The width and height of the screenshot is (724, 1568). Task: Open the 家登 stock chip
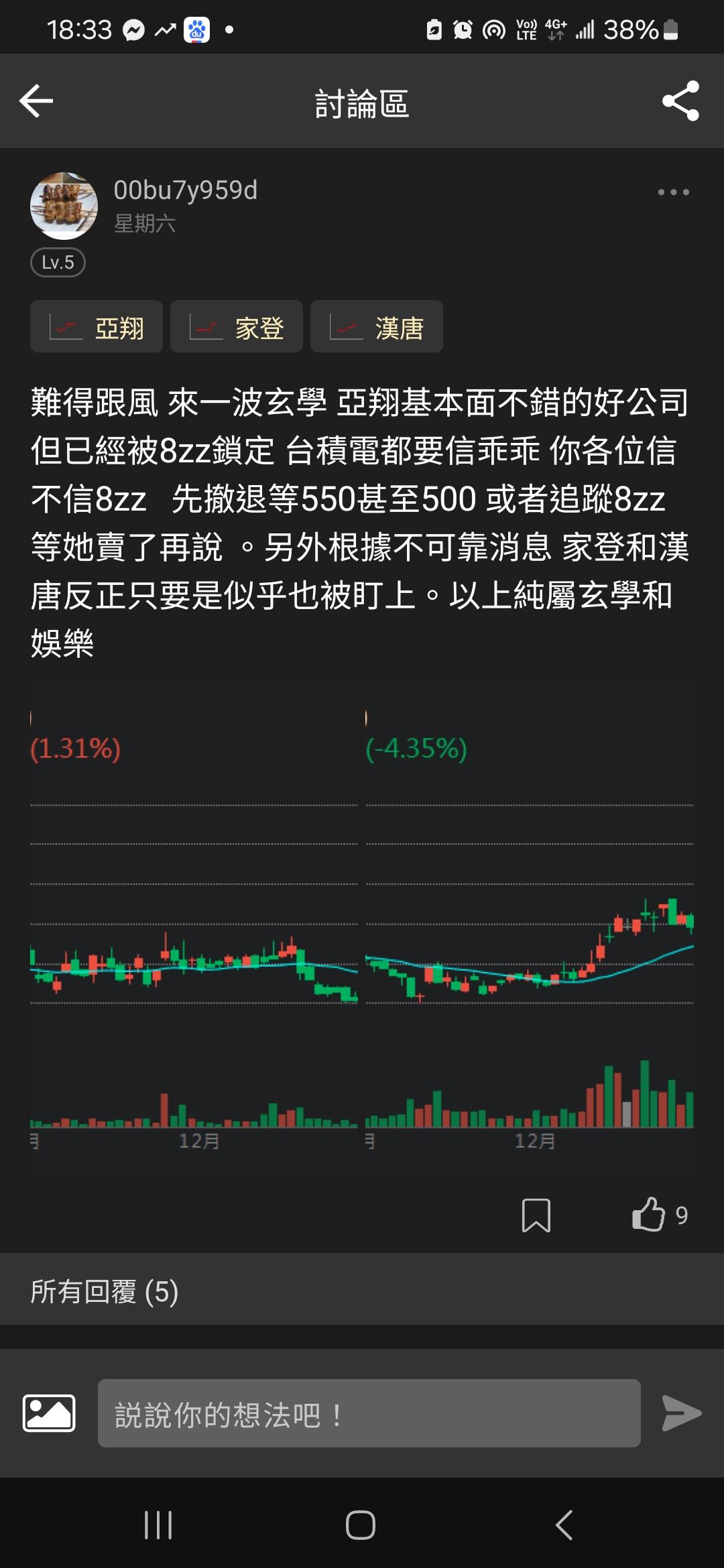[236, 327]
